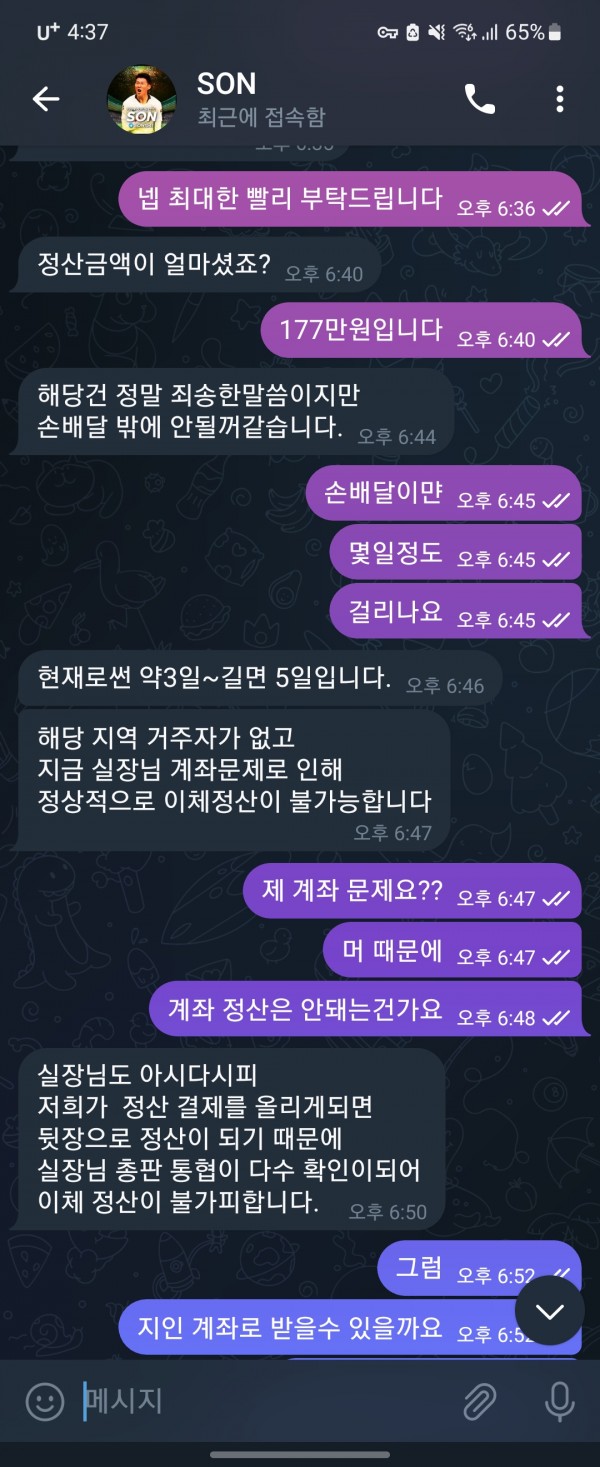Open SON's profile picture
The width and height of the screenshot is (600, 1467).
point(141,99)
